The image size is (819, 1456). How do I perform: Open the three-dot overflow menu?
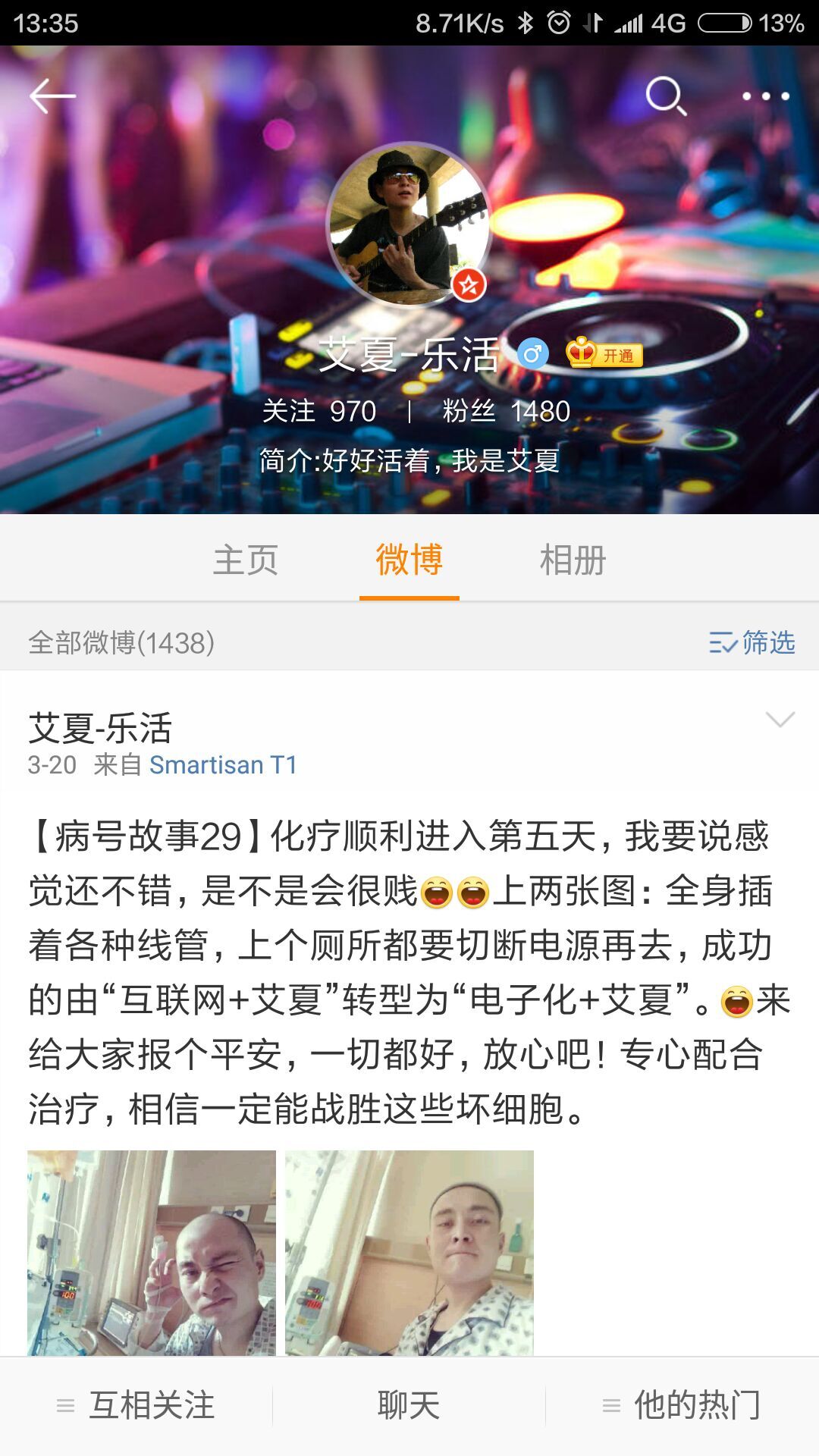765,96
